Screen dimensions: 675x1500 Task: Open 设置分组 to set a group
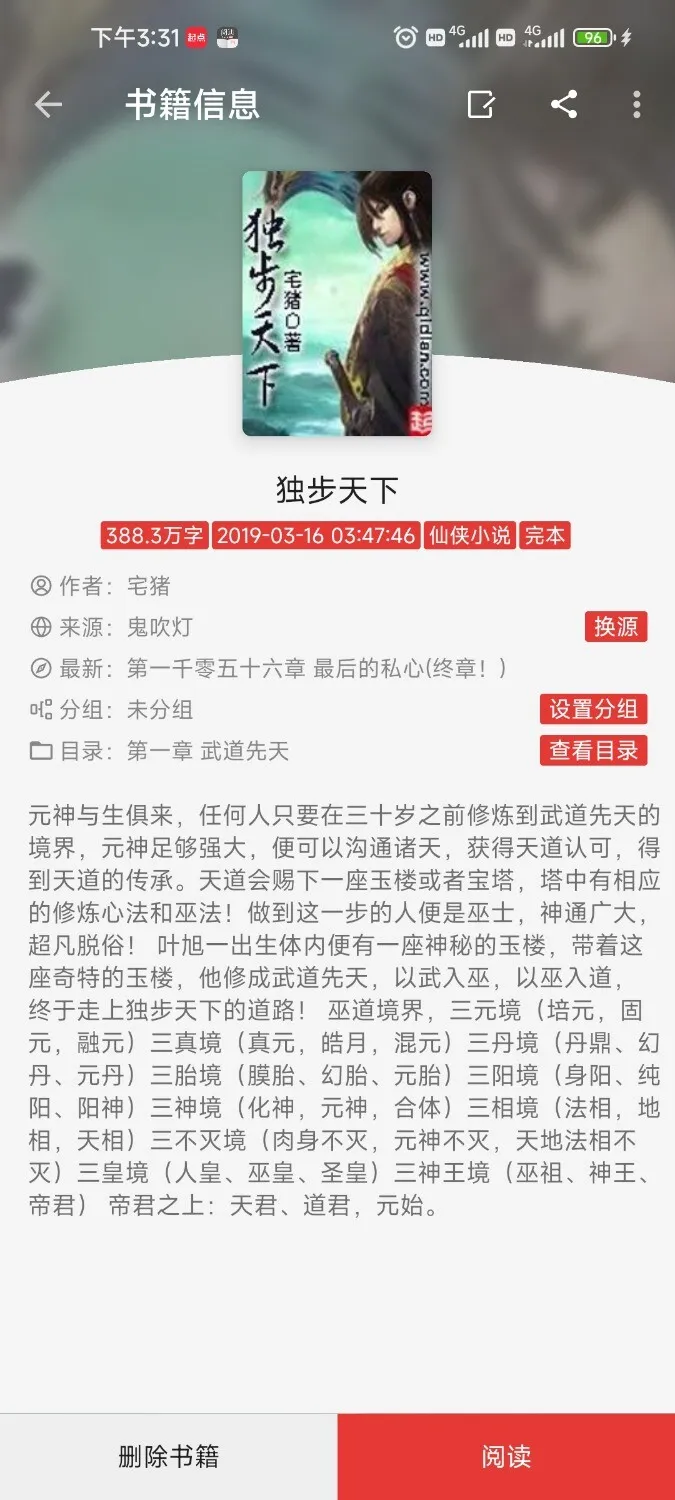(593, 709)
